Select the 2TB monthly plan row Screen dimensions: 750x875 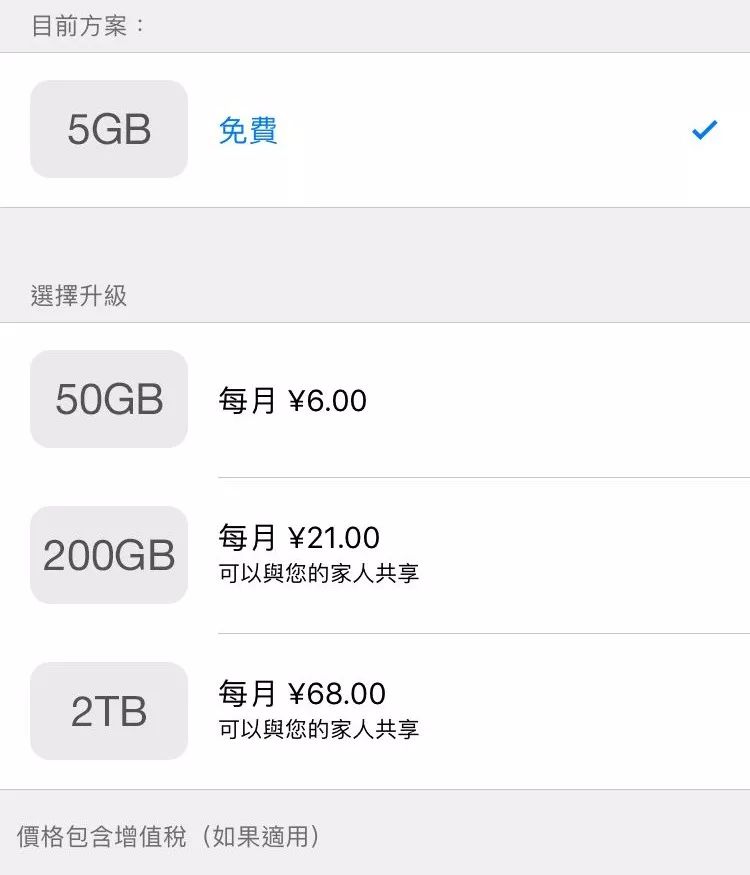tap(375, 711)
